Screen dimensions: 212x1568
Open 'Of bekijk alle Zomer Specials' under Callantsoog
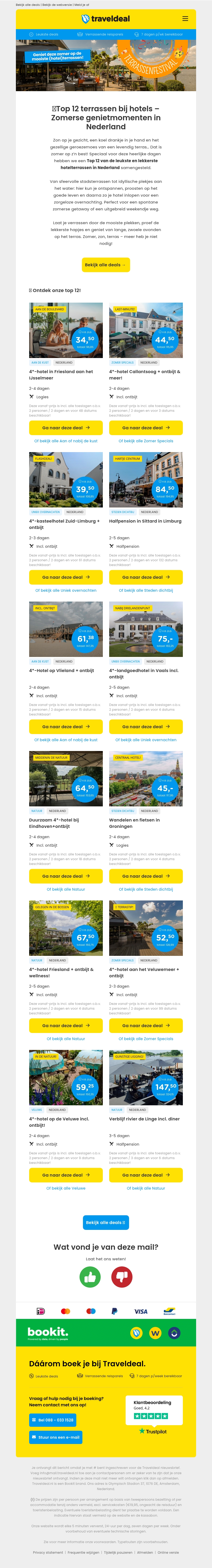(145, 441)
